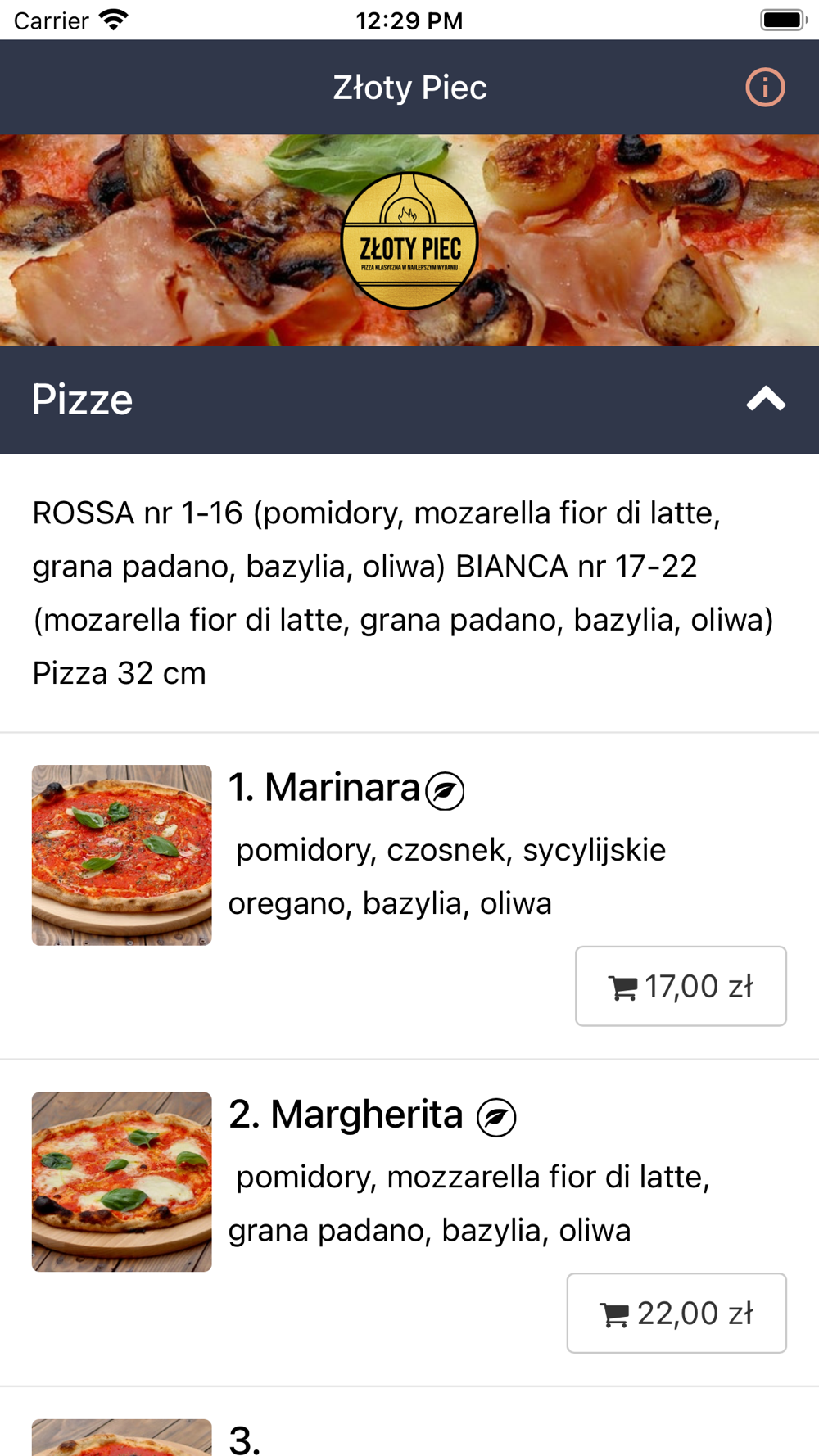Screen dimensions: 819x1456
Task: Add Marinara to cart for 17,00 zł
Action: click(681, 986)
